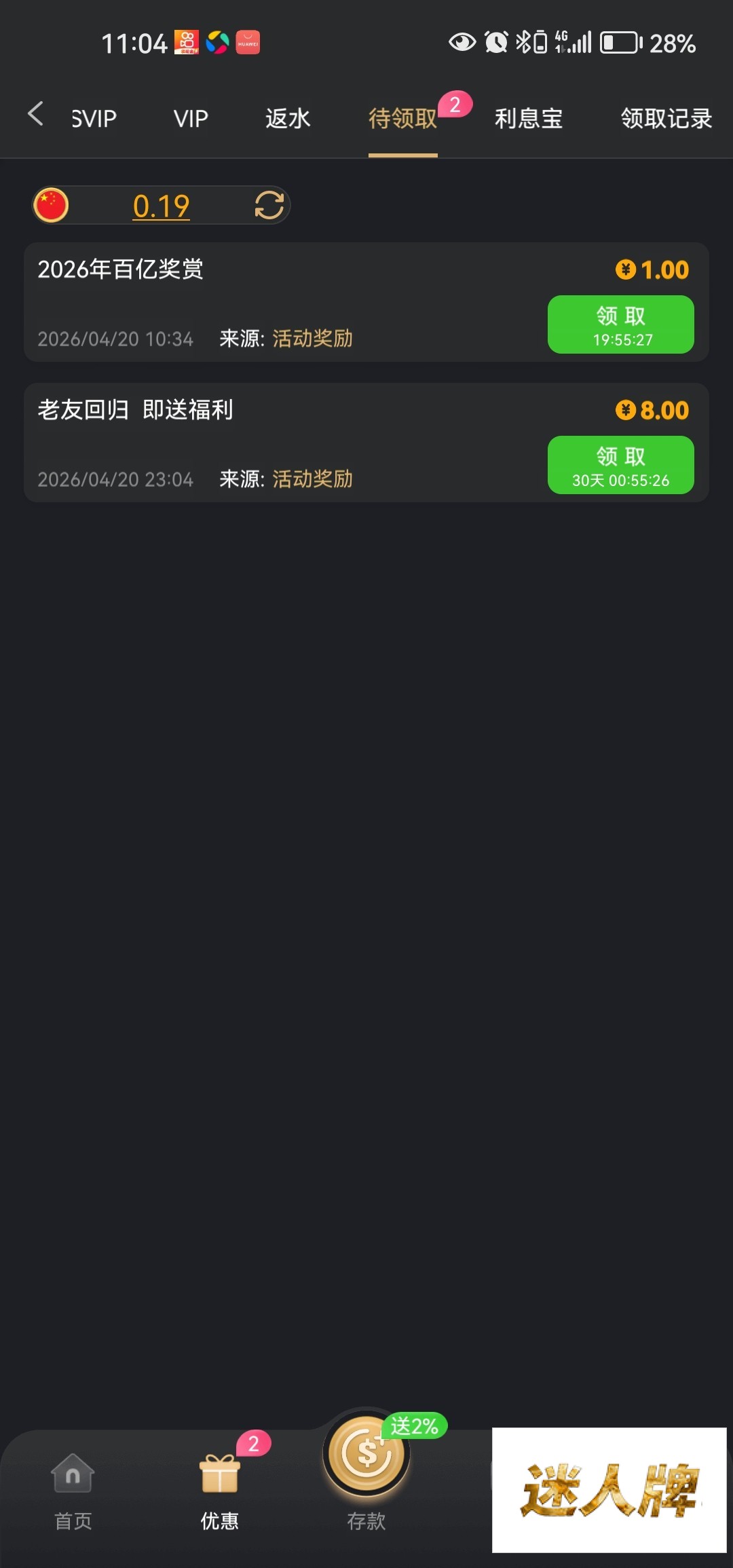The width and height of the screenshot is (733, 1568).
Task: Open the 领取记录 tab
Action: tap(666, 119)
